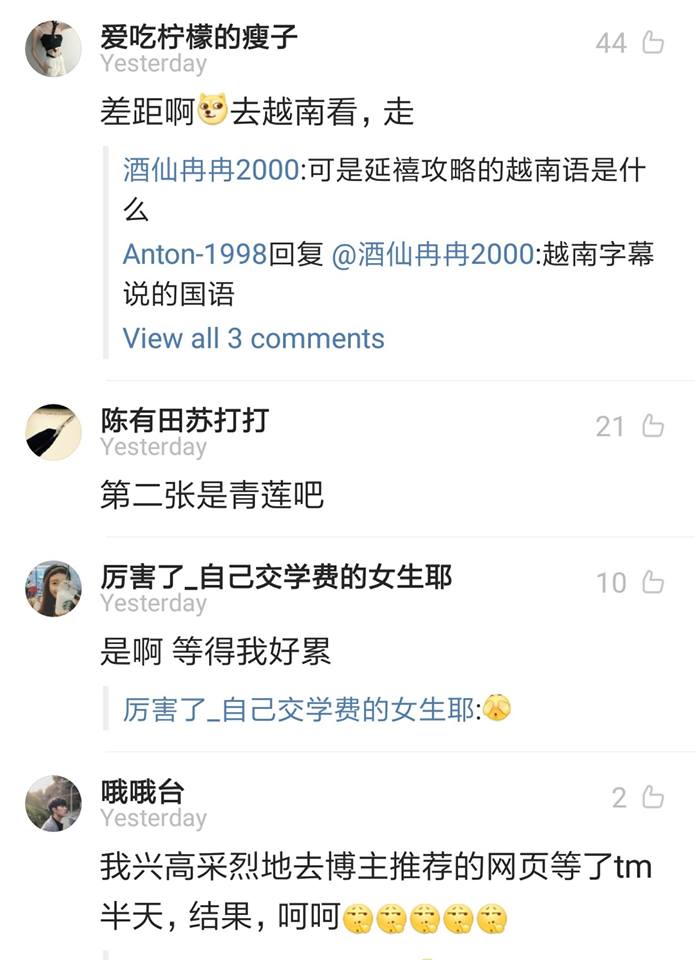
Task: Like 陈有田苏打打's comment
Action: coord(653,426)
